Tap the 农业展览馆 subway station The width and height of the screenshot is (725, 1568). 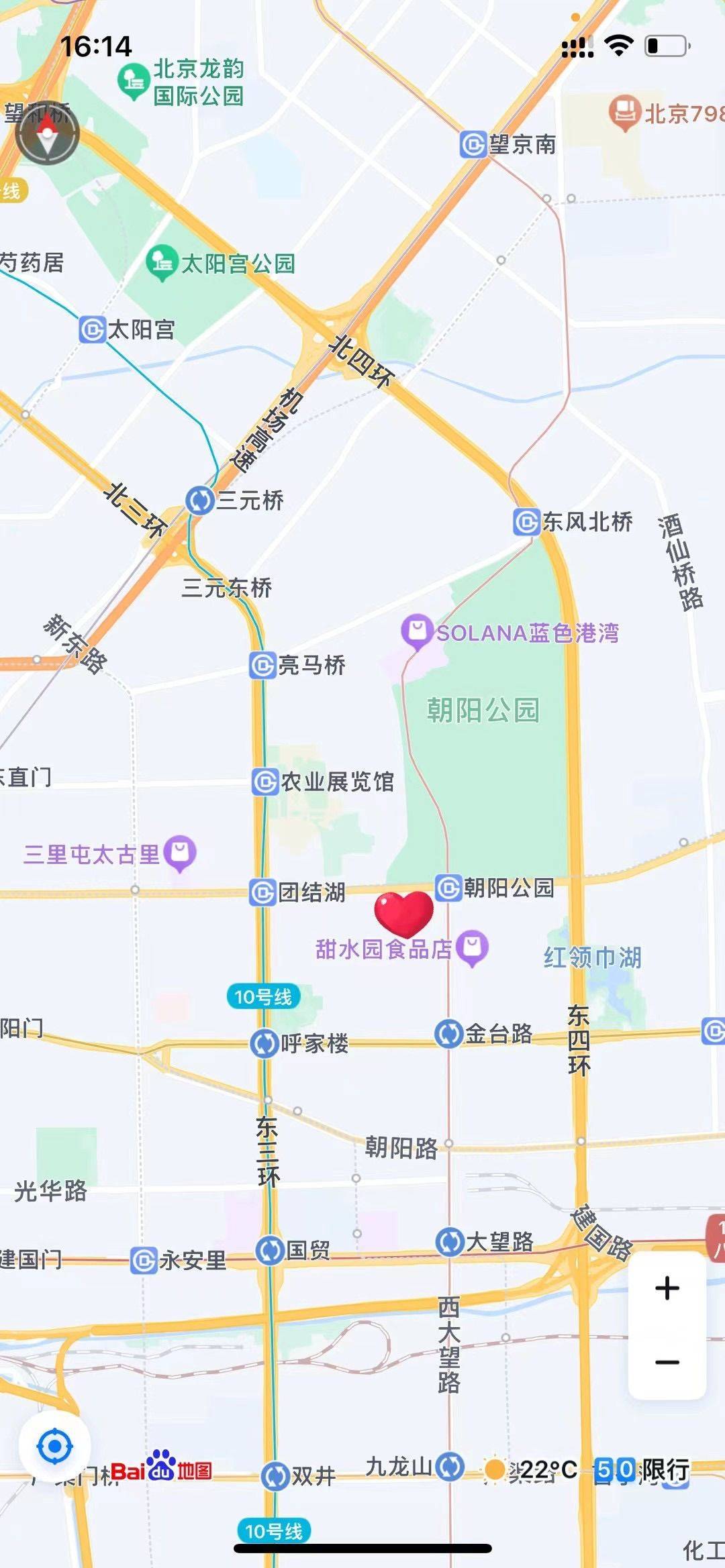(265, 782)
